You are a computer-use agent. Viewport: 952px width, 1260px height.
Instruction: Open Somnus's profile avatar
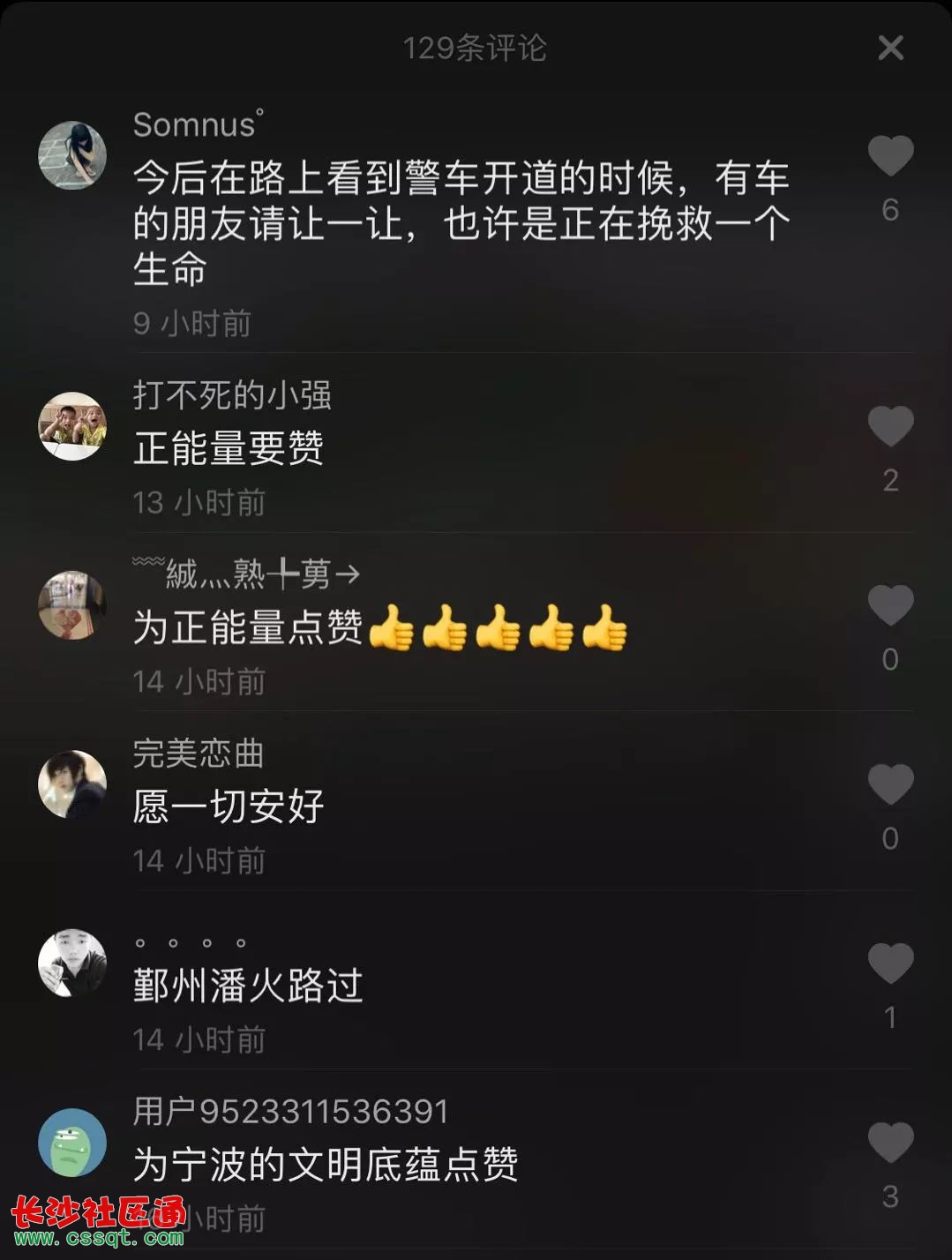coord(72,155)
